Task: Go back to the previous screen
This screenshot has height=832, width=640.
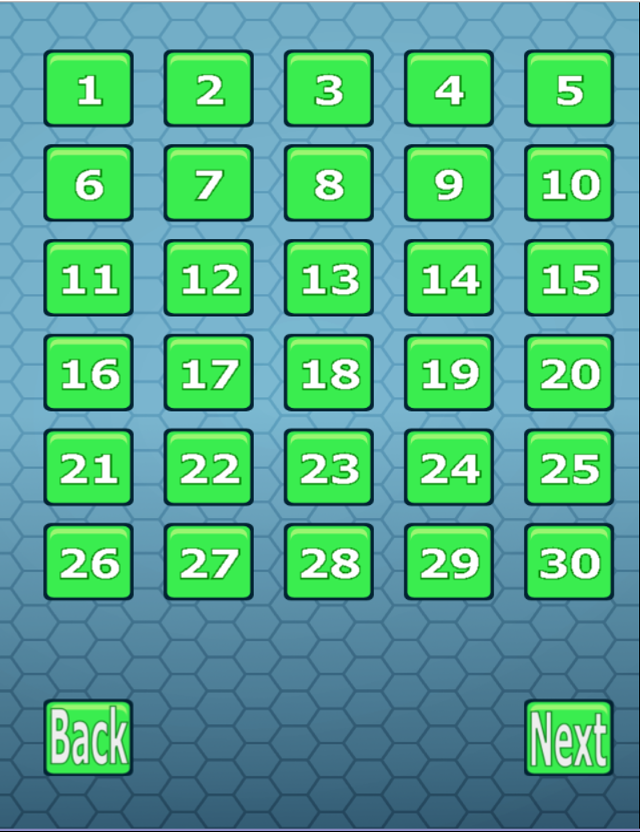Action: tap(88, 738)
